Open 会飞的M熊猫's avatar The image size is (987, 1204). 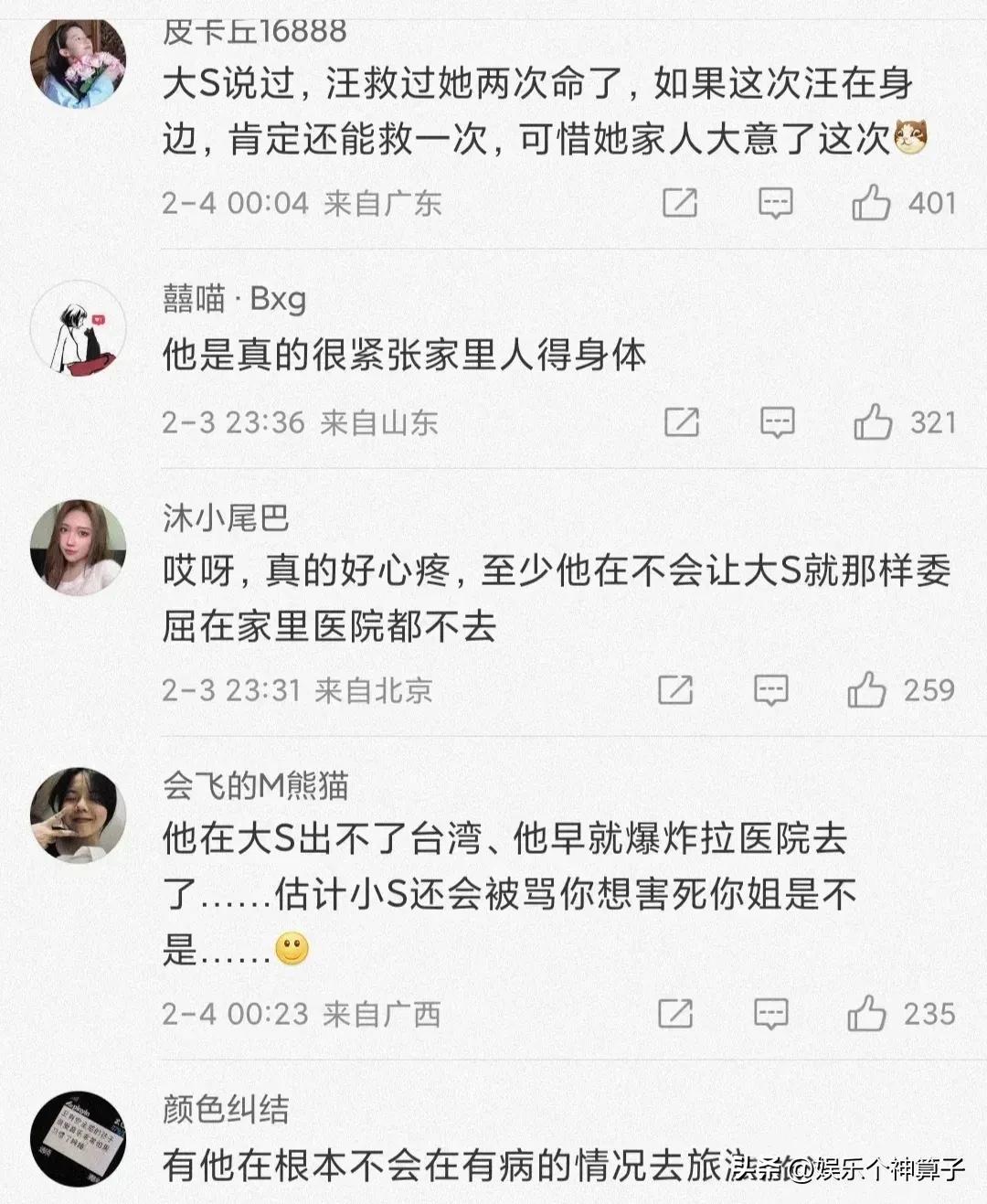click(79, 815)
